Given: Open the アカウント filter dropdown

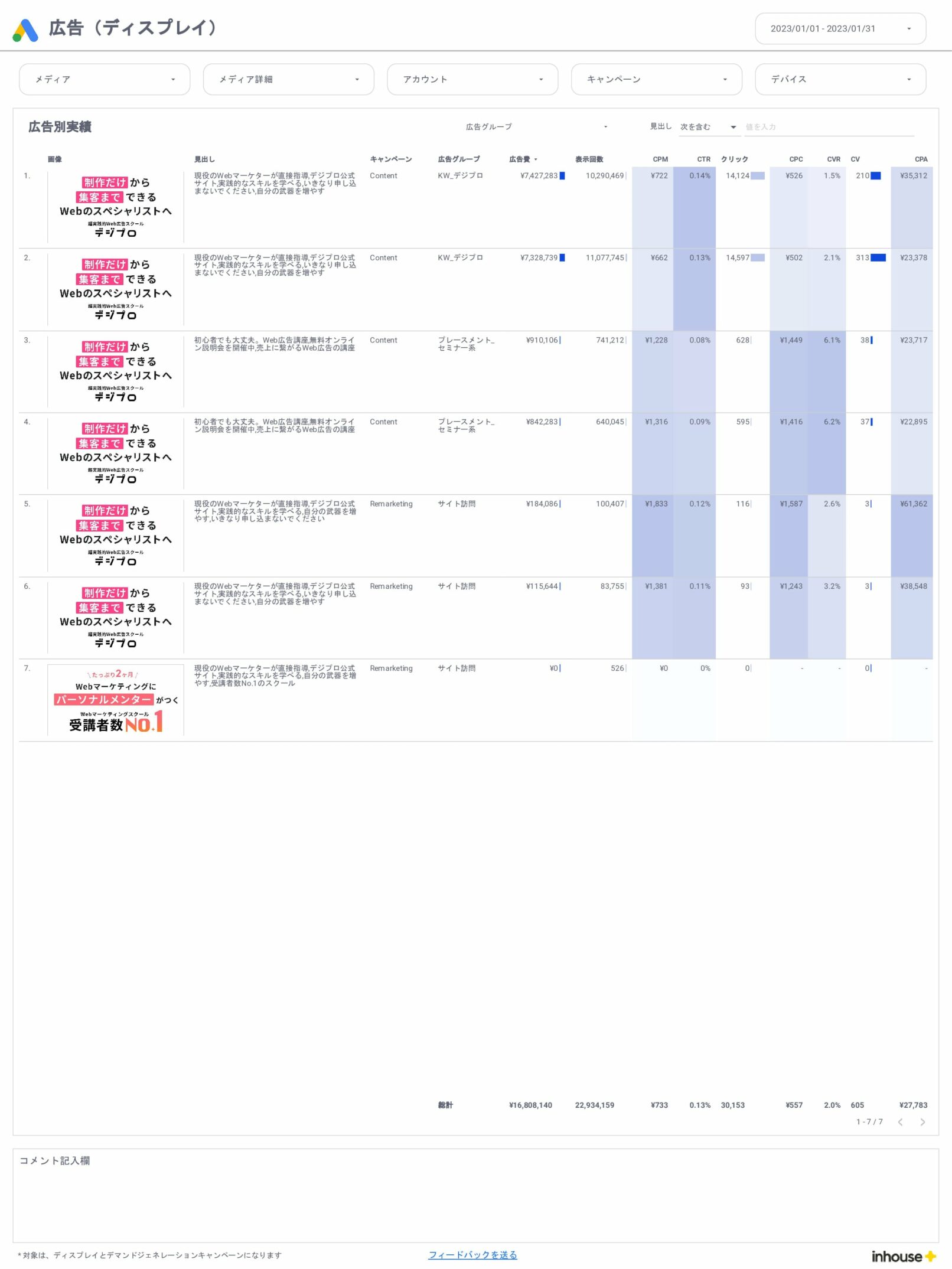Looking at the screenshot, I should coord(472,79).
